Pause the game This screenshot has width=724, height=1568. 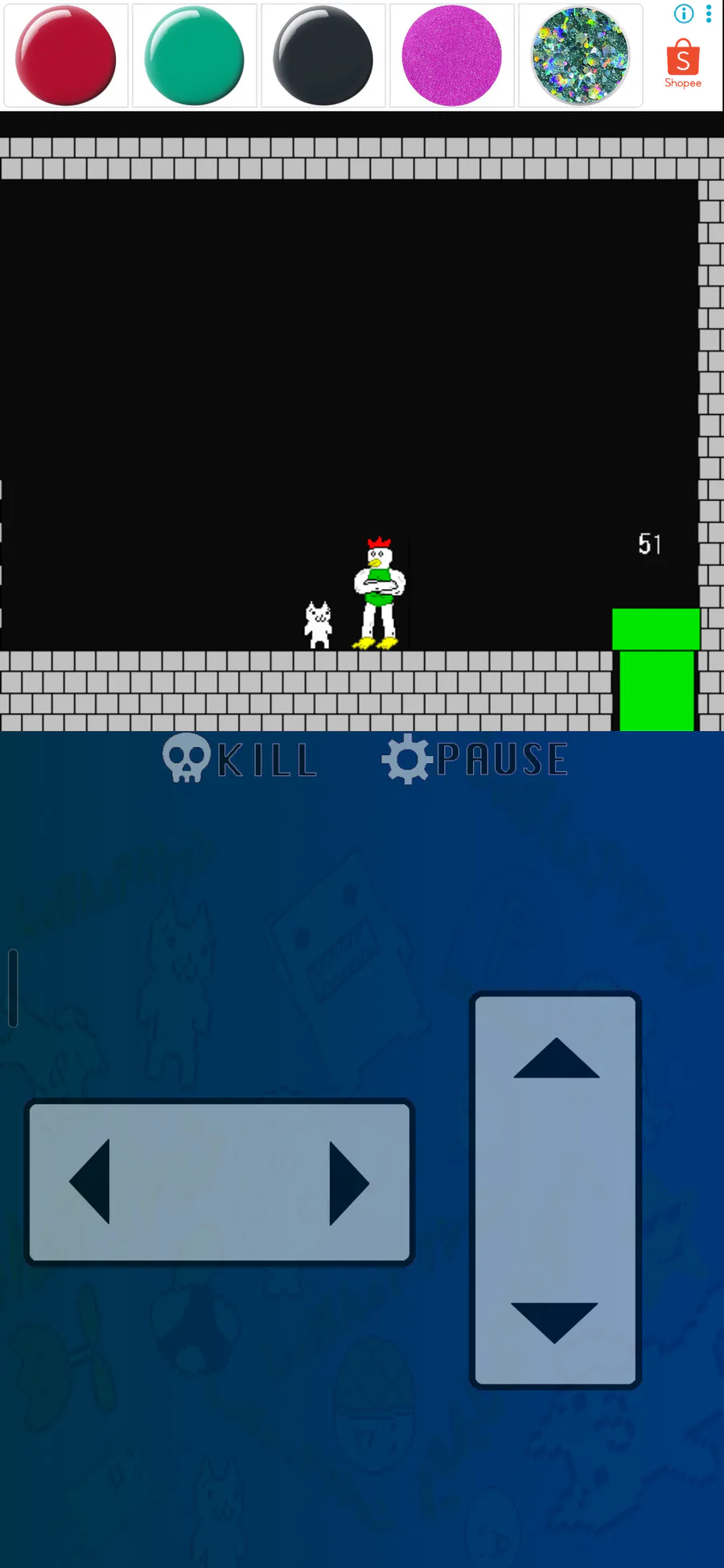pyautogui.click(x=475, y=759)
